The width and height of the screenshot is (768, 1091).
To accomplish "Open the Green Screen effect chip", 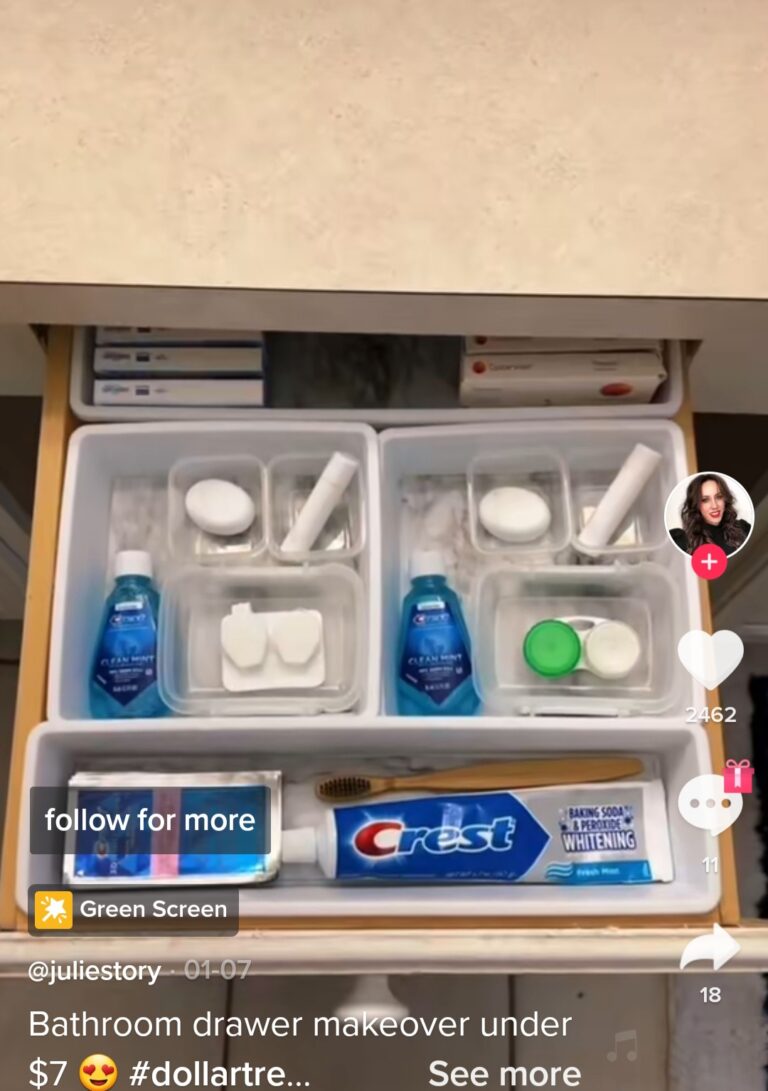I will (134, 909).
